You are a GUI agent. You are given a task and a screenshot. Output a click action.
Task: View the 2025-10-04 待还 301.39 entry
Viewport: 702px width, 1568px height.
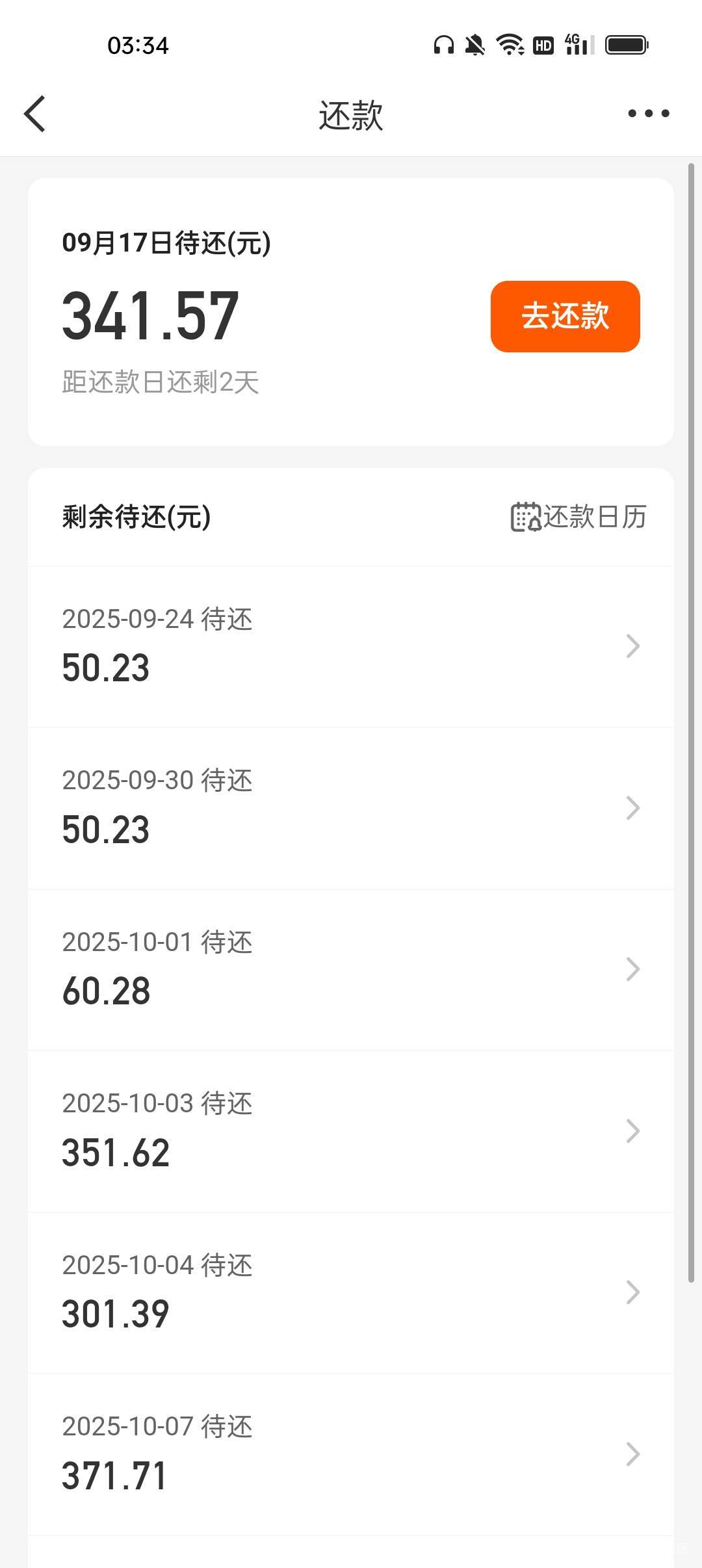[351, 1293]
